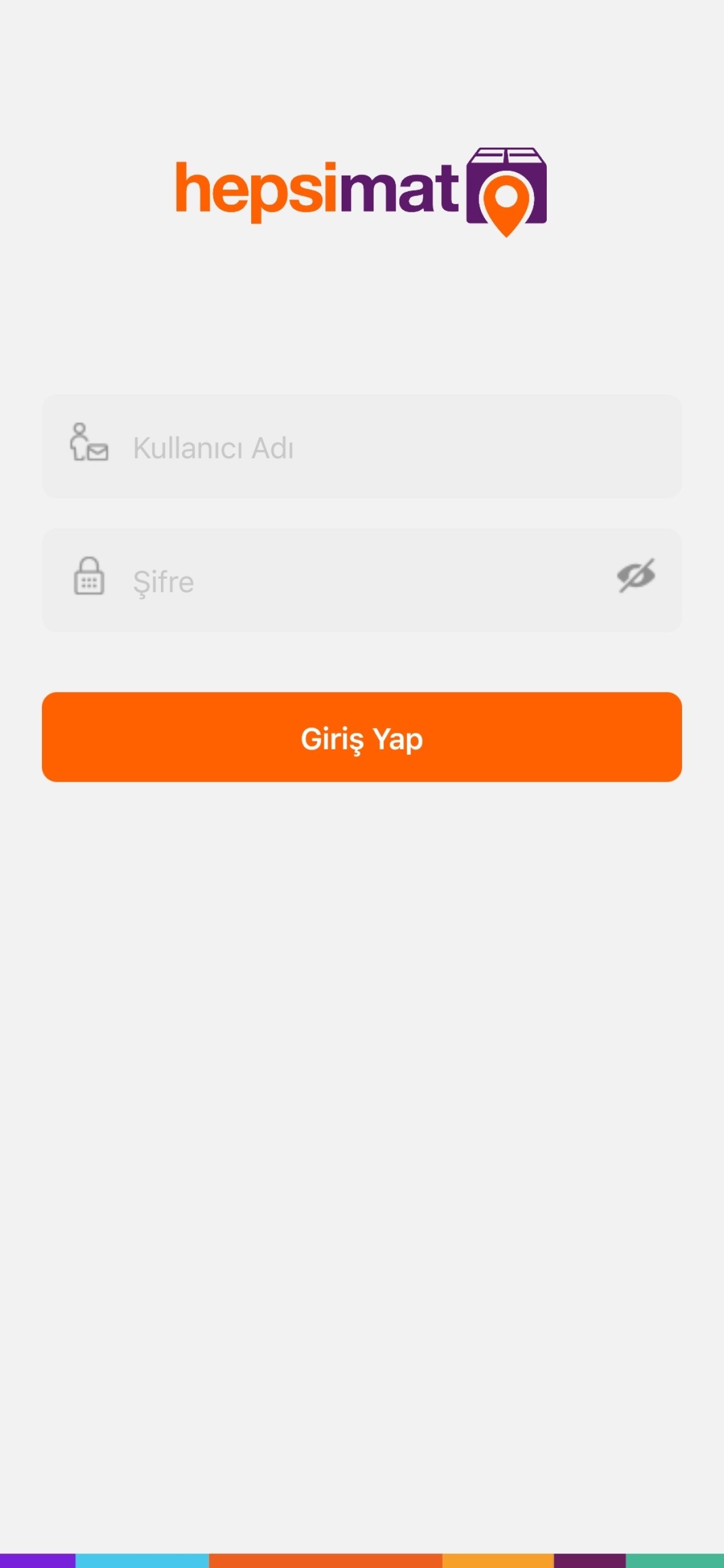Tap the Giriş Yap login button
The width and height of the screenshot is (724, 1568).
[362, 737]
